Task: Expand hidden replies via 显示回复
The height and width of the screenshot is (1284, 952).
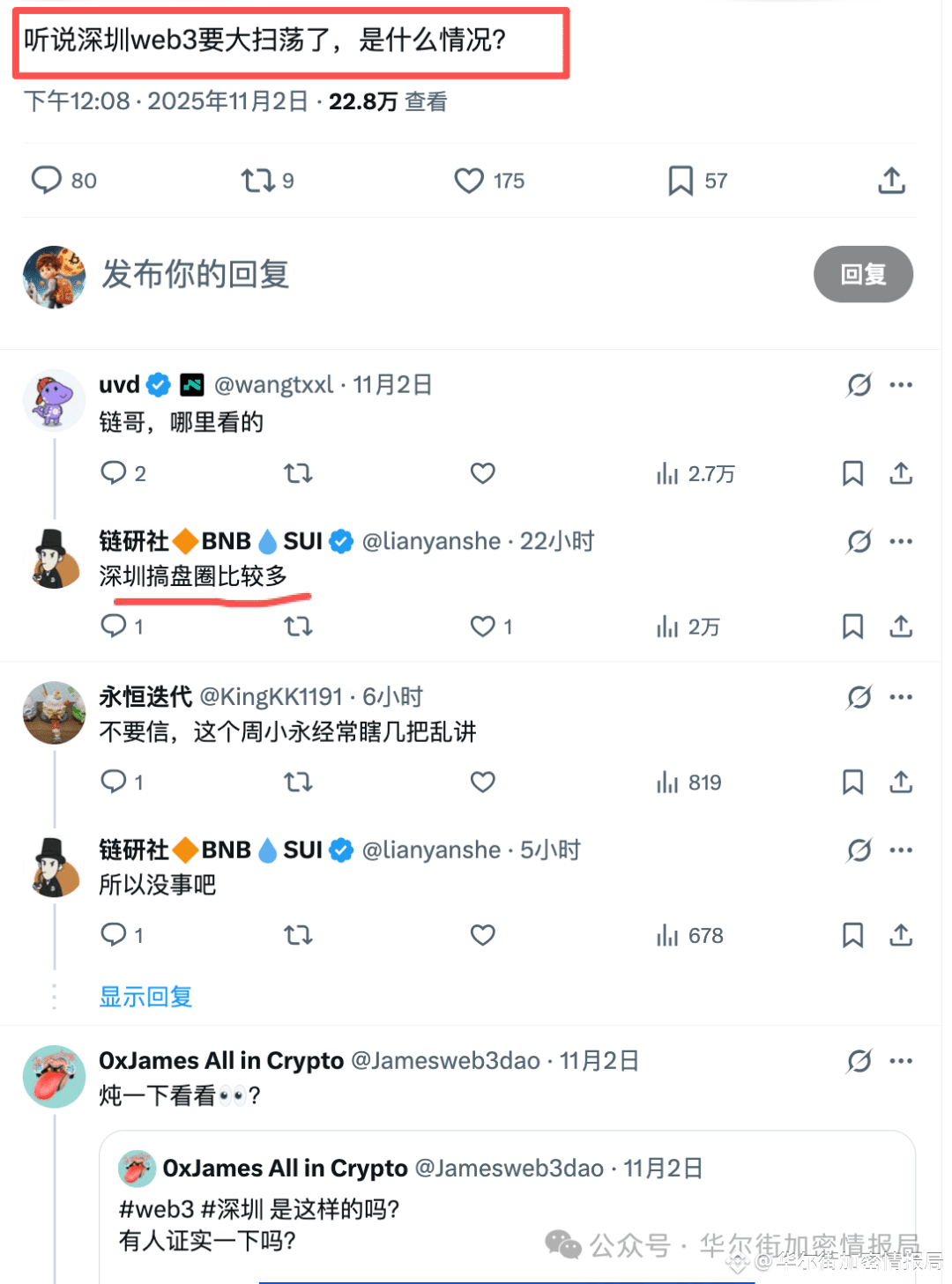Action: click(145, 997)
